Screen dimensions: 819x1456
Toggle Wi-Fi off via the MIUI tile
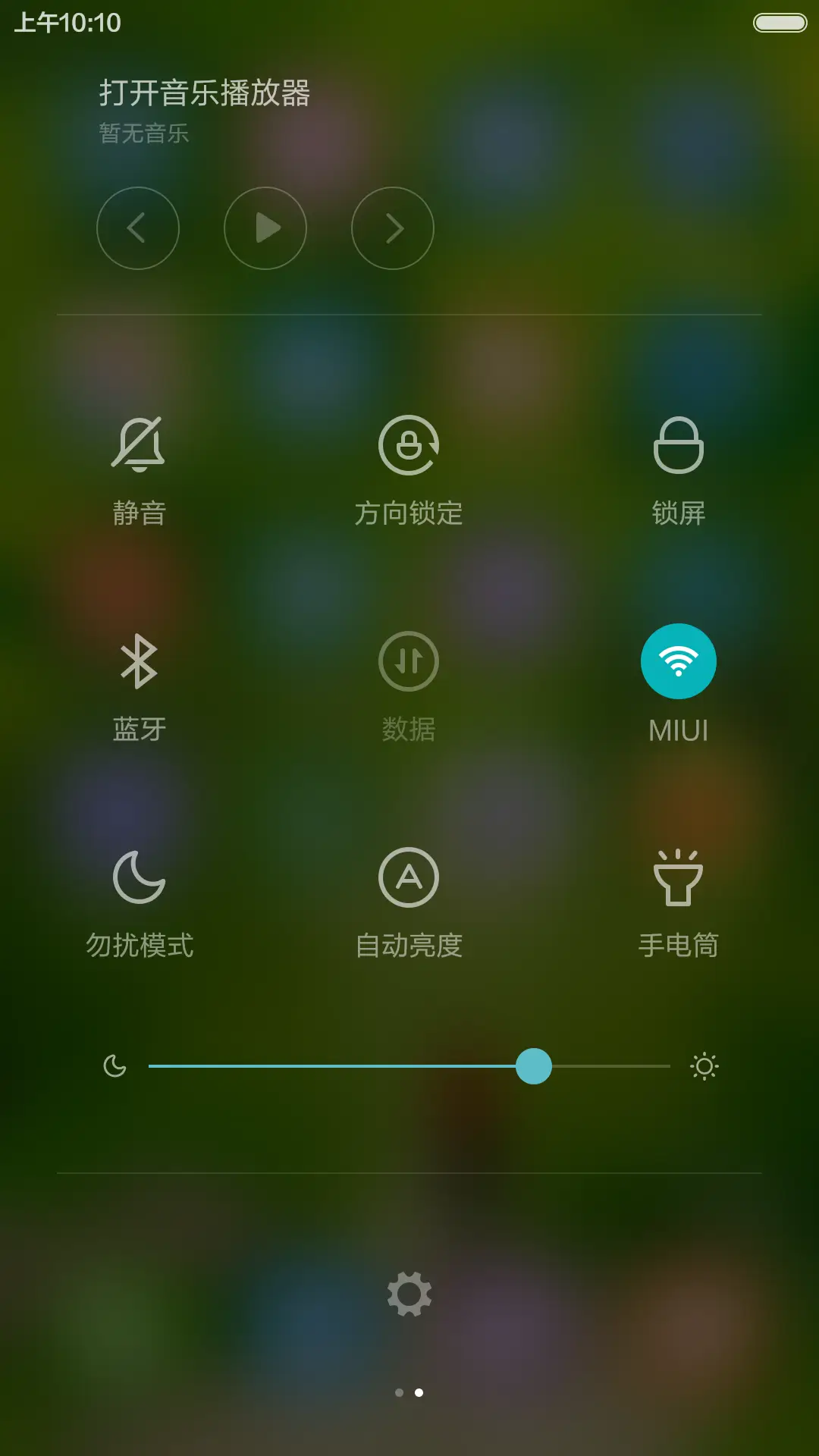679,661
